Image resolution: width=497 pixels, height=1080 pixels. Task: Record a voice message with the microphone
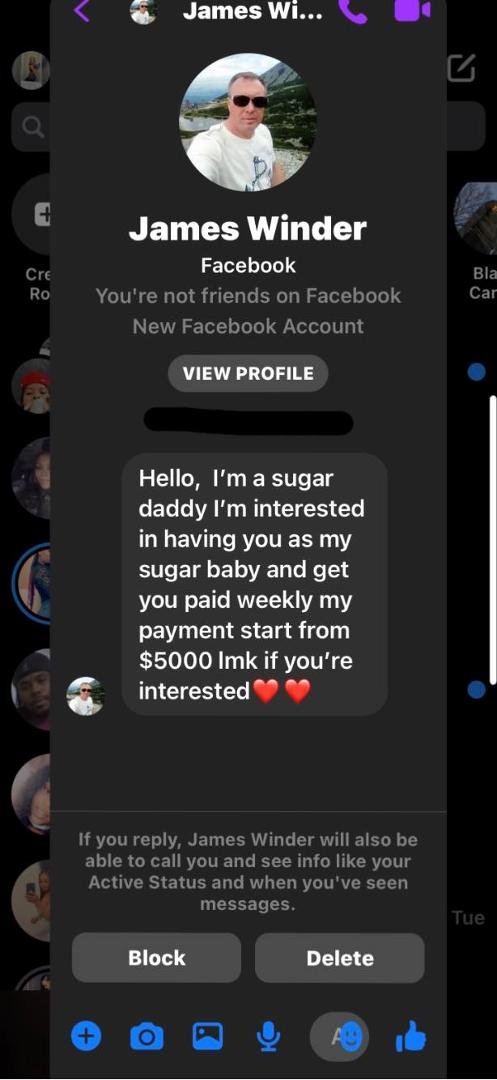[x=268, y=1036]
